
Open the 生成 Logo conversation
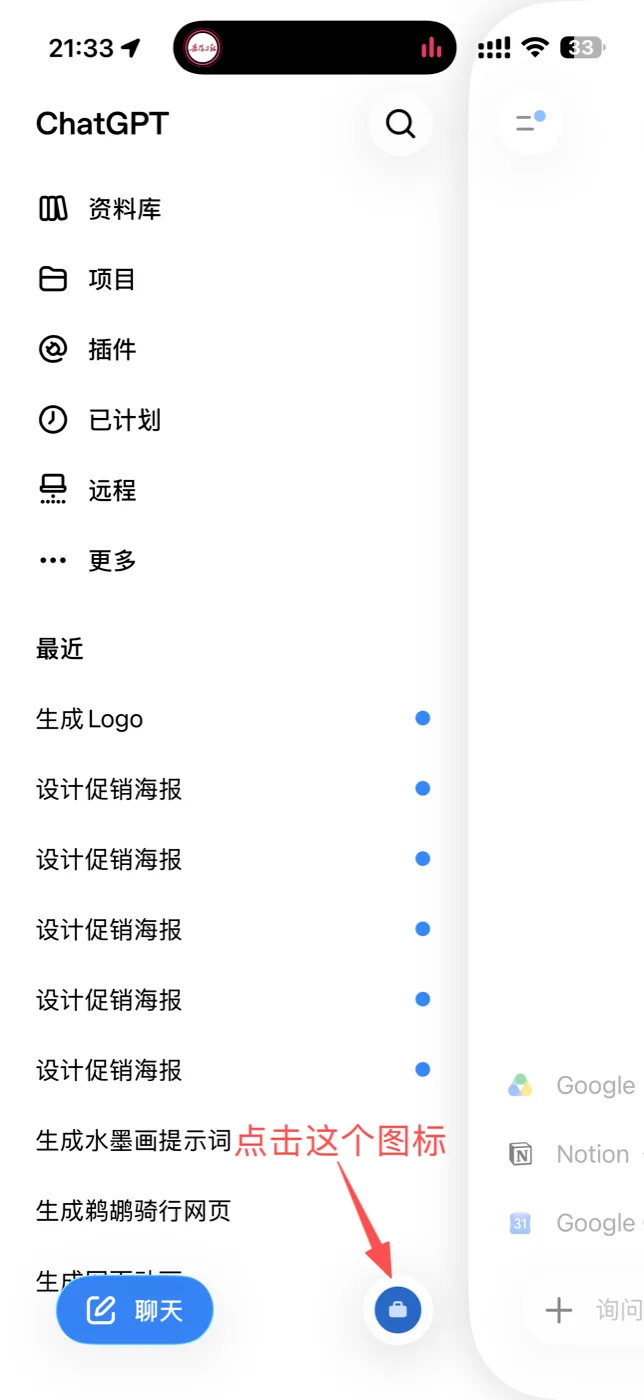(x=233, y=719)
